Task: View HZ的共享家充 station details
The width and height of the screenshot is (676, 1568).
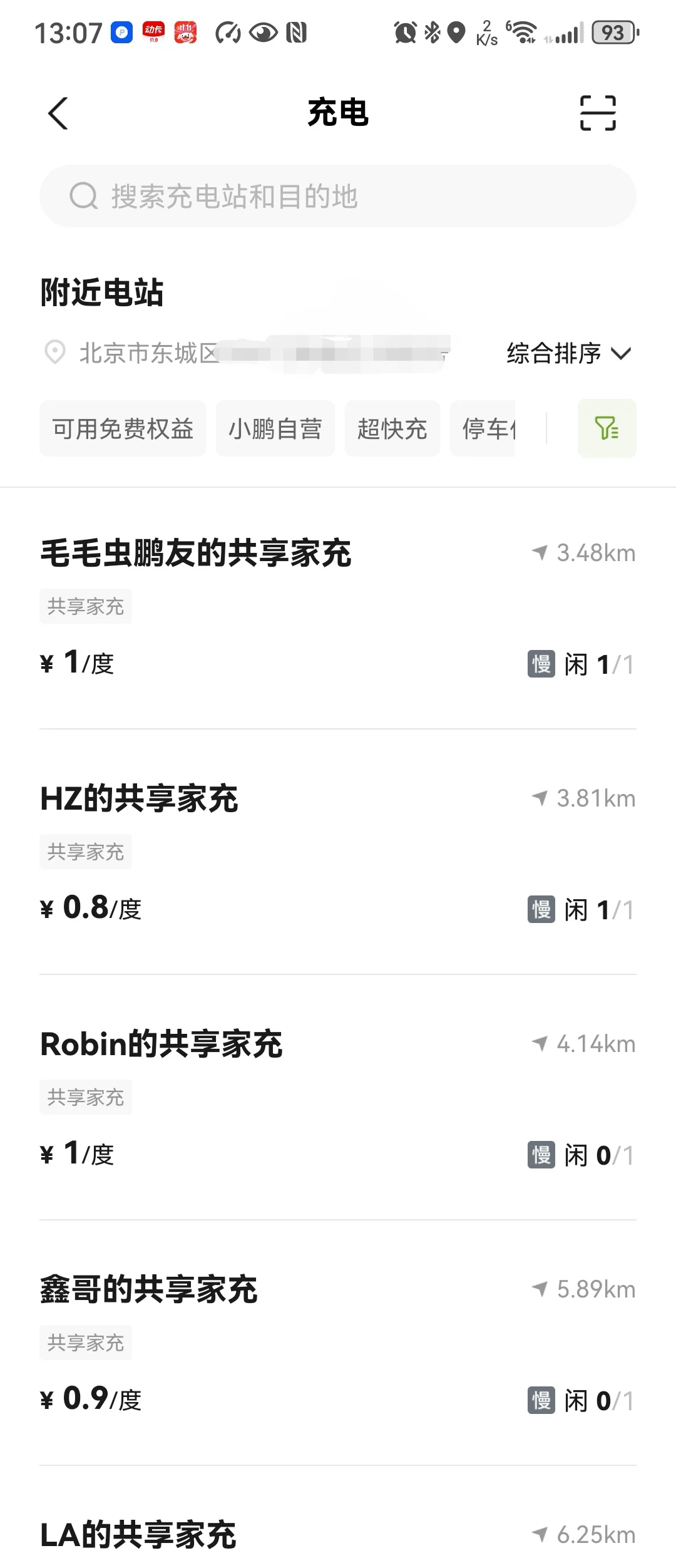Action: click(139, 800)
